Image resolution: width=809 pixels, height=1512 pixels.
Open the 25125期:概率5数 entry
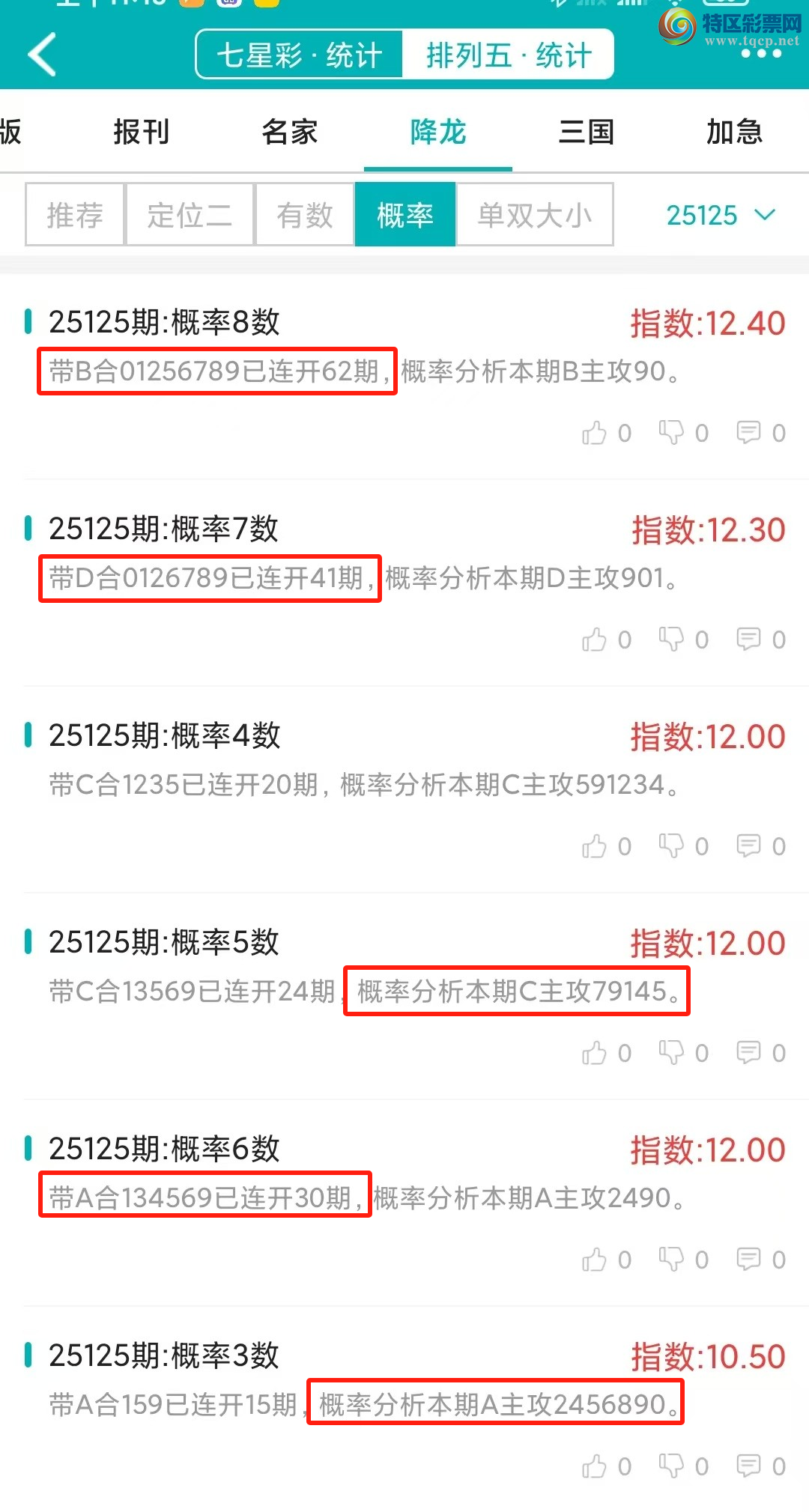164,942
